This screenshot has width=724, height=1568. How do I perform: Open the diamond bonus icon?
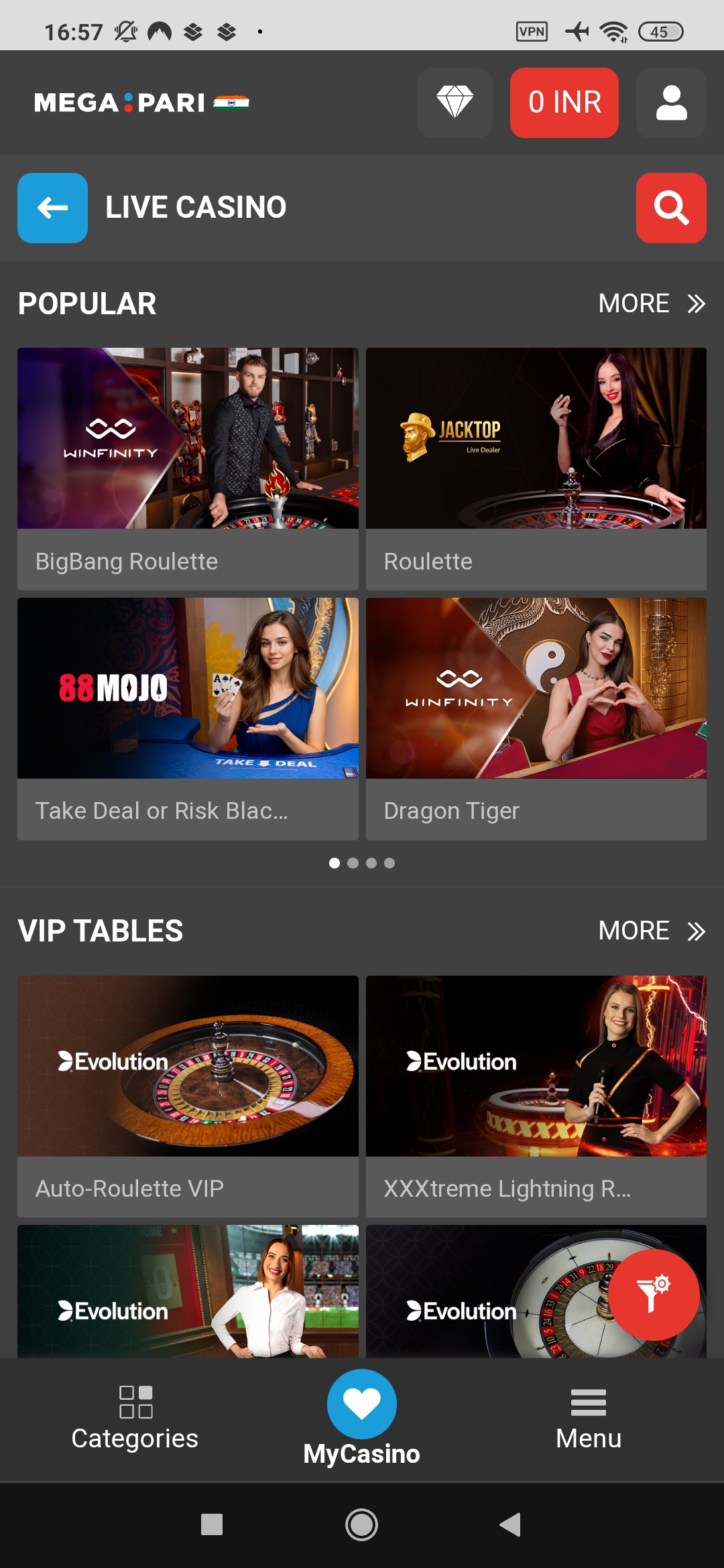tap(455, 103)
